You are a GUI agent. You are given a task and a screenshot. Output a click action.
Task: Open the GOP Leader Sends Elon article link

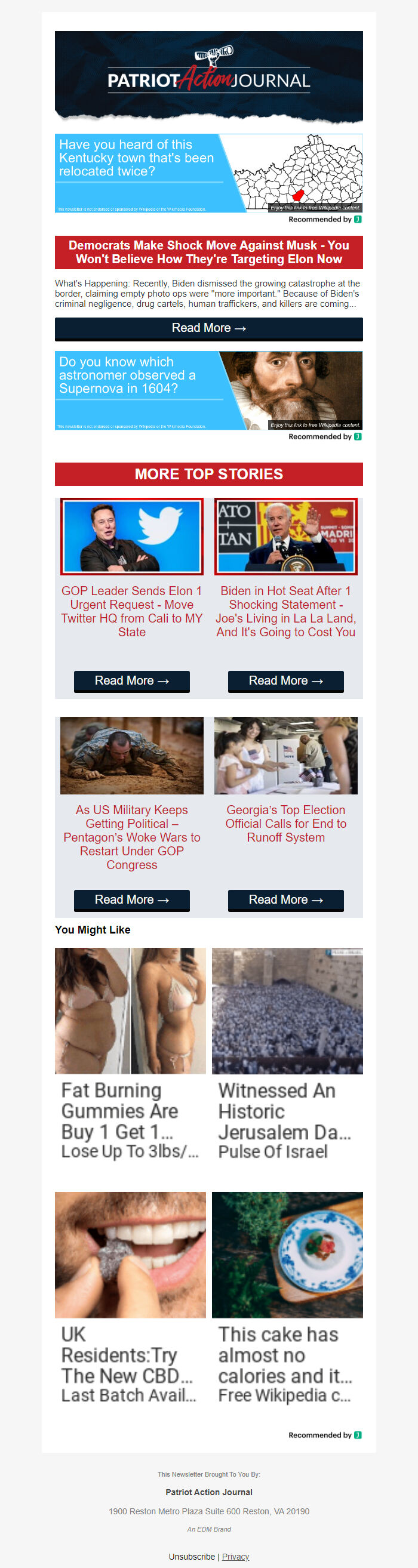pos(131,611)
